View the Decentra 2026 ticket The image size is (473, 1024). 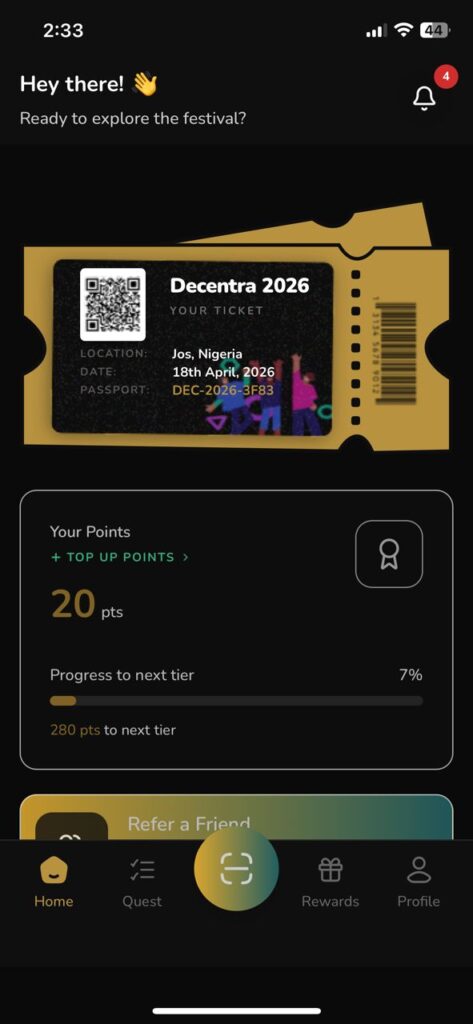pos(236,347)
